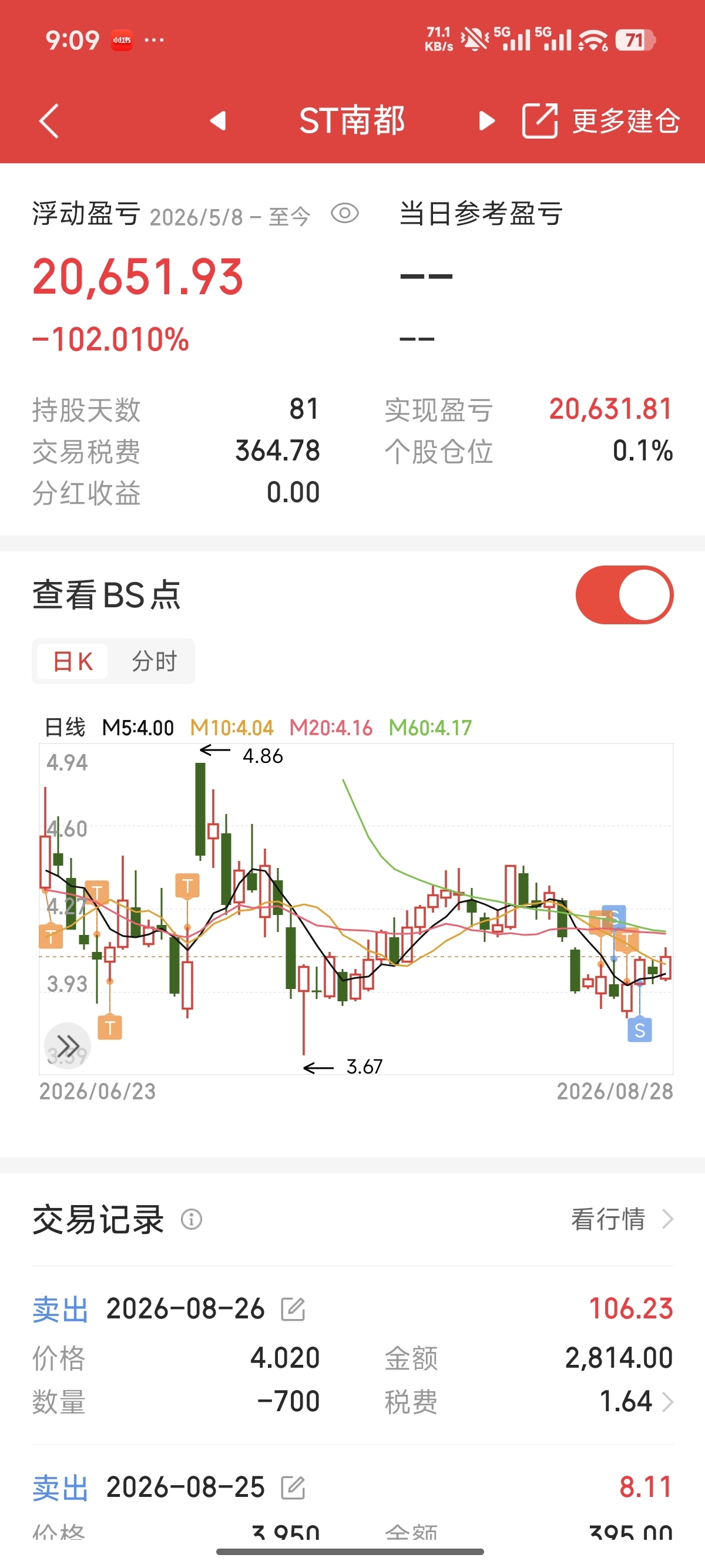Turn off the 查看BS点 switch
The image size is (705, 1568).
pos(624,595)
